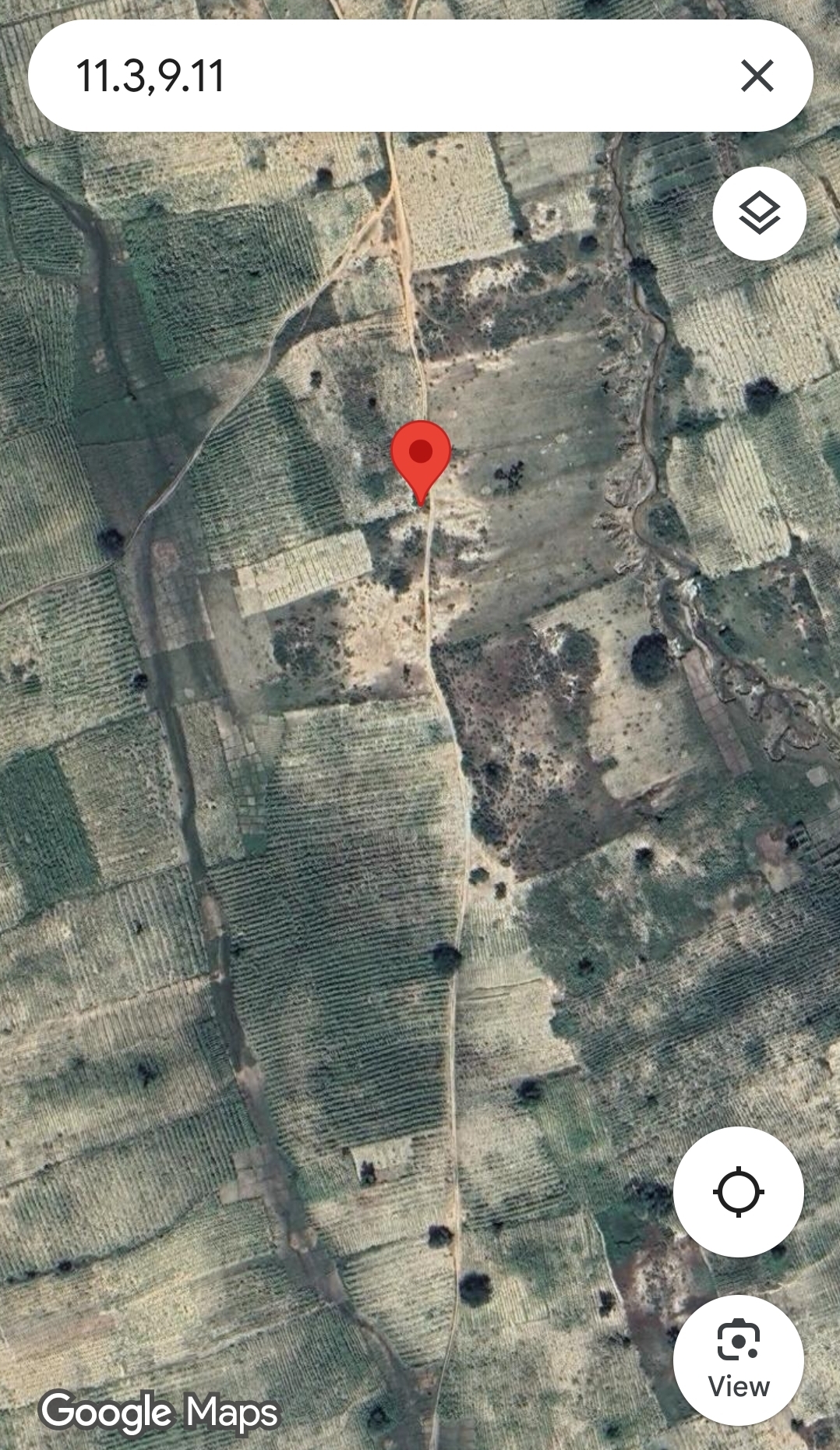840x1450 pixels.
Task: Clear the search with the X button
Action: tap(757, 76)
